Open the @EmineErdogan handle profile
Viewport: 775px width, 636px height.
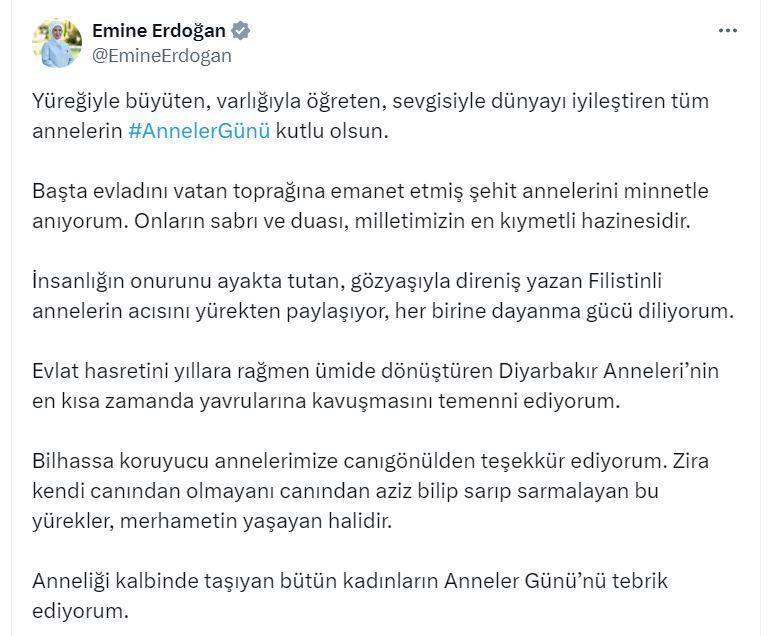click(x=161, y=56)
